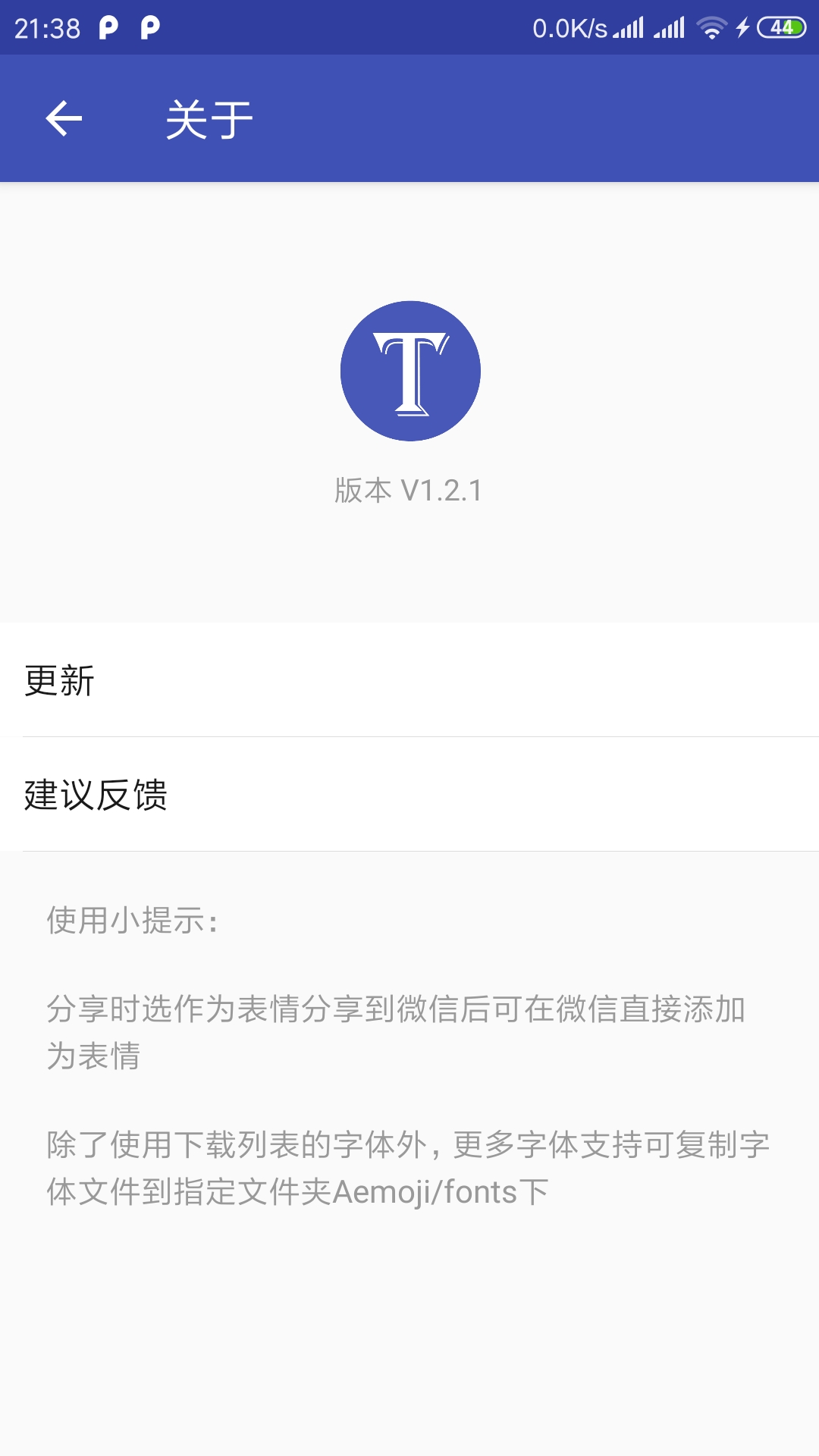This screenshot has height=1456, width=819.
Task: Tap the back arrow to leave About
Action: [63, 118]
